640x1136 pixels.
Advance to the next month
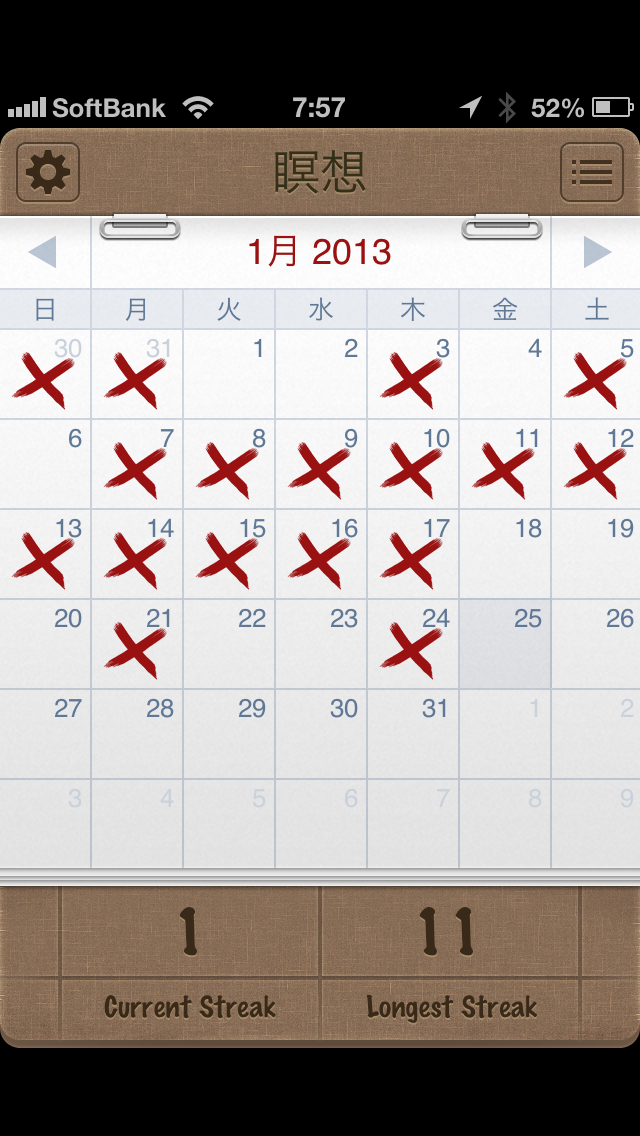click(x=597, y=252)
